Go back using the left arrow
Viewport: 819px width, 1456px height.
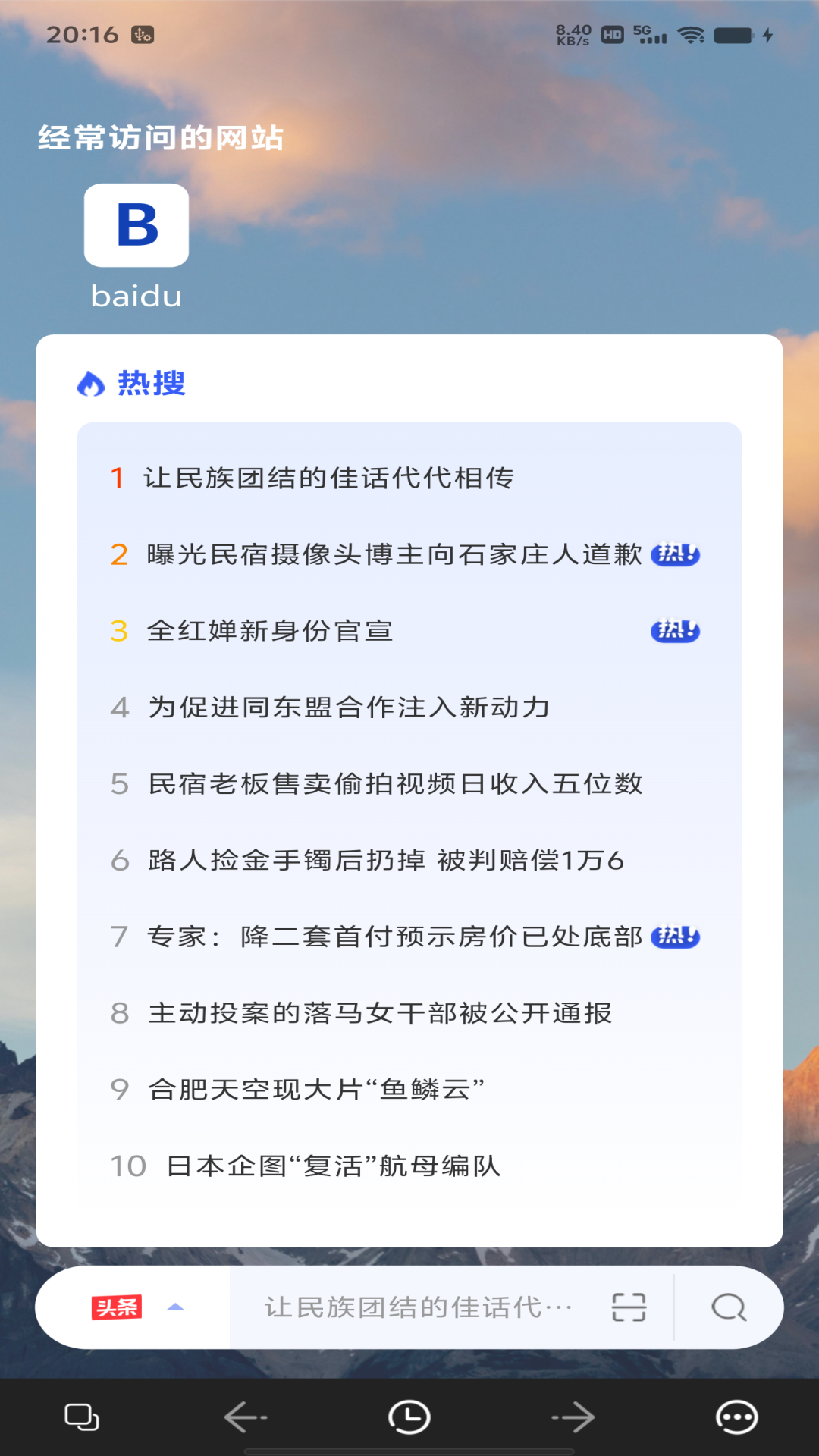246,1417
